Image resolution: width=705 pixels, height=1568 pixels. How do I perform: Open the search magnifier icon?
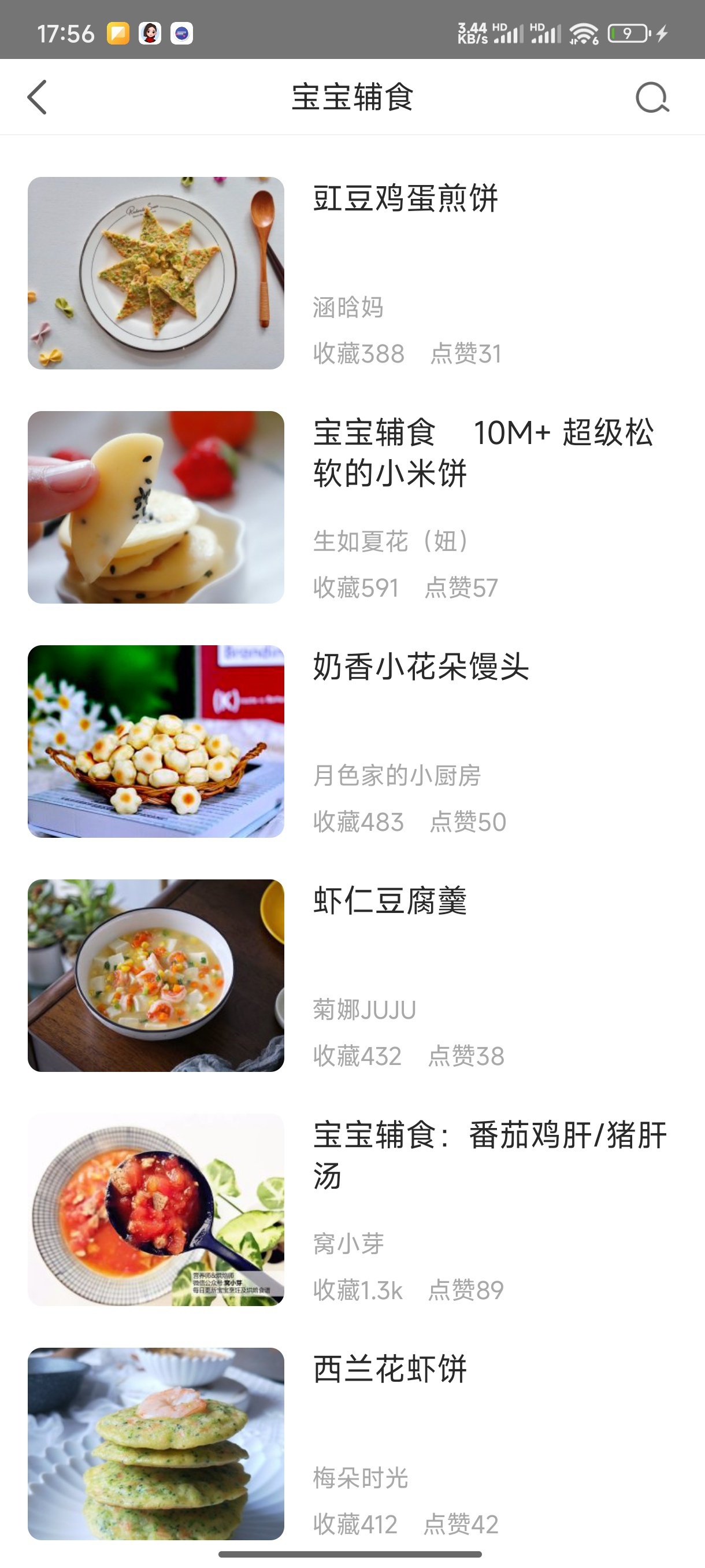coord(652,97)
